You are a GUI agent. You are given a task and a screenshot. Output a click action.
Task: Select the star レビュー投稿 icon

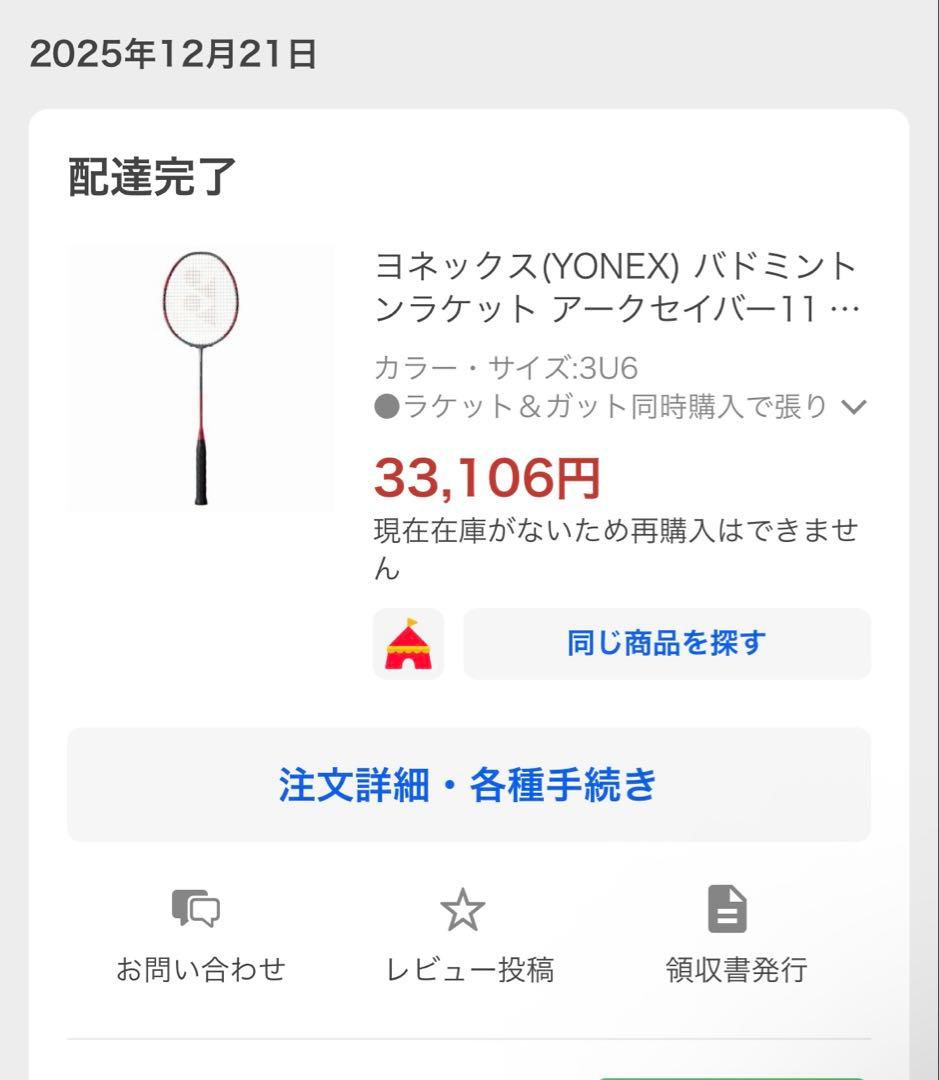462,907
